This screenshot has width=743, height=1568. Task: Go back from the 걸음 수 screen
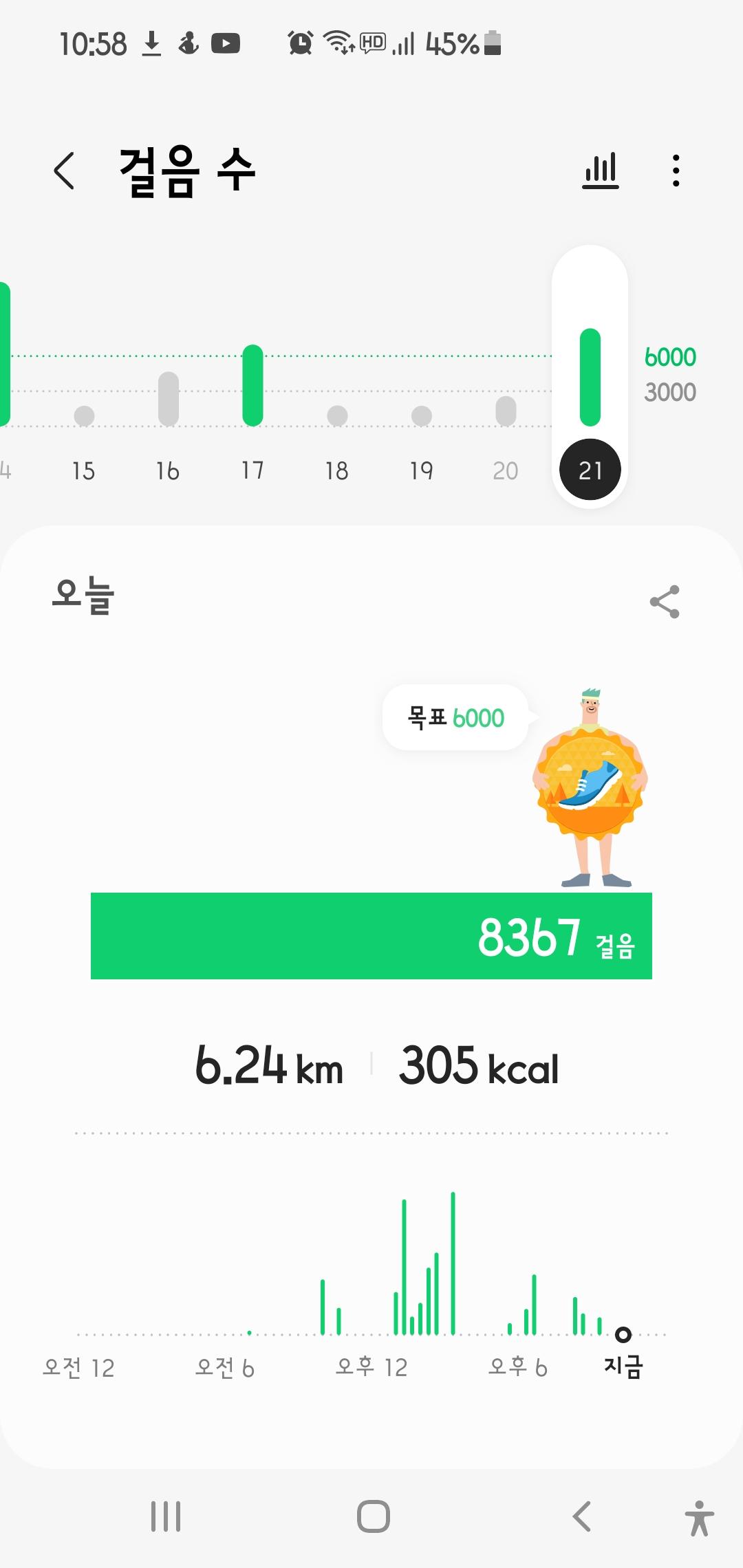coord(64,171)
